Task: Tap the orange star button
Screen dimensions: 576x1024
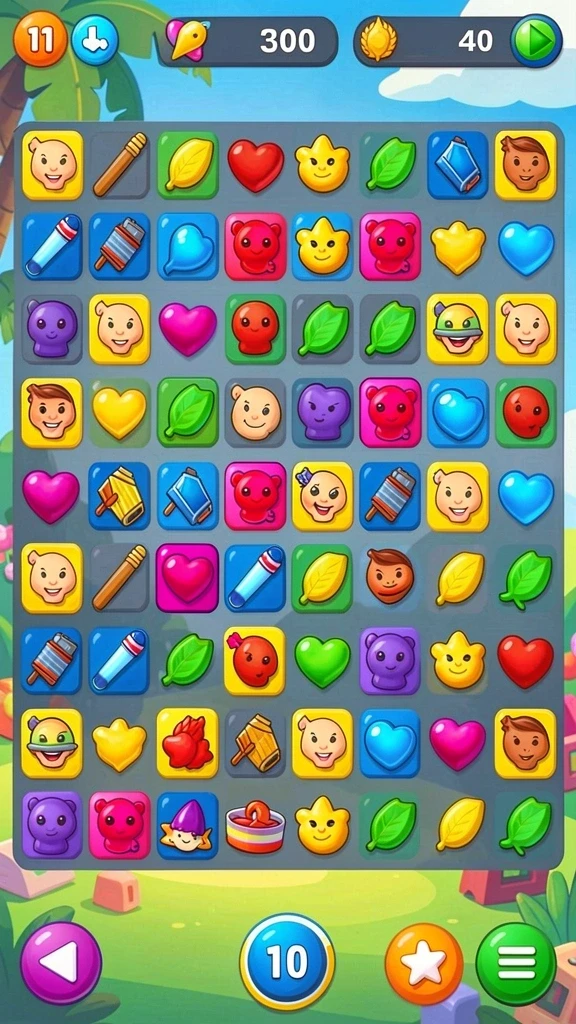Action: 424,963
